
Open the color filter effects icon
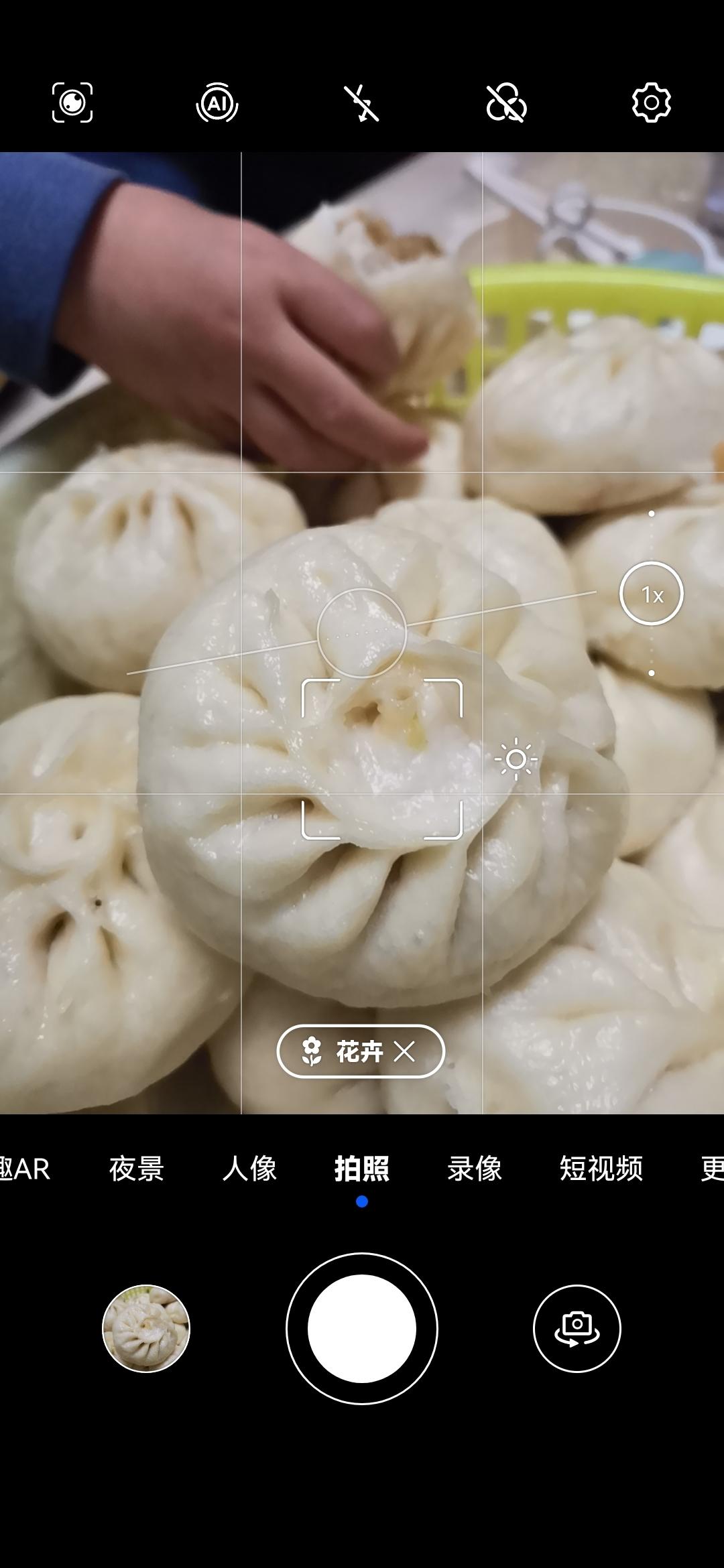pos(506,103)
